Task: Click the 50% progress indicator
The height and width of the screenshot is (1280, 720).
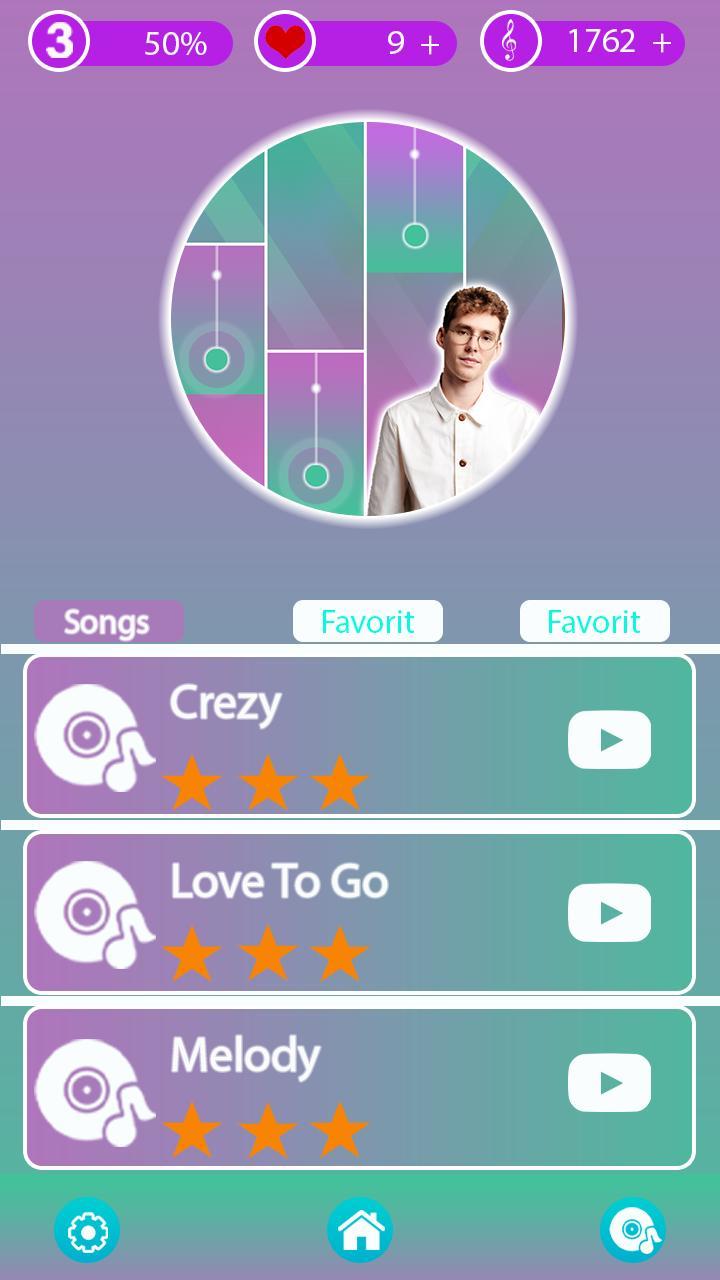Action: tap(175, 42)
